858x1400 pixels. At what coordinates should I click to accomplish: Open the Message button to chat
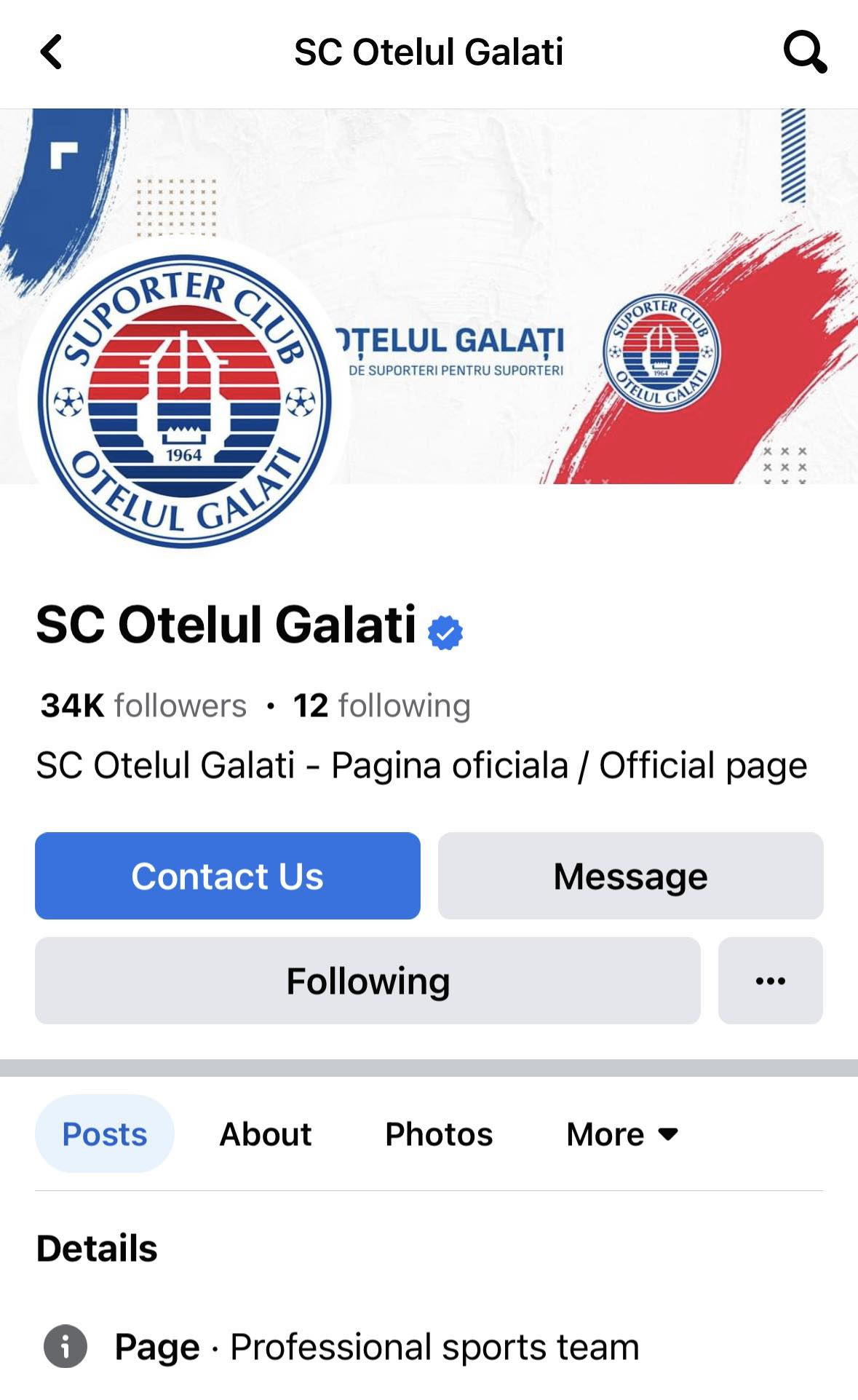click(630, 876)
